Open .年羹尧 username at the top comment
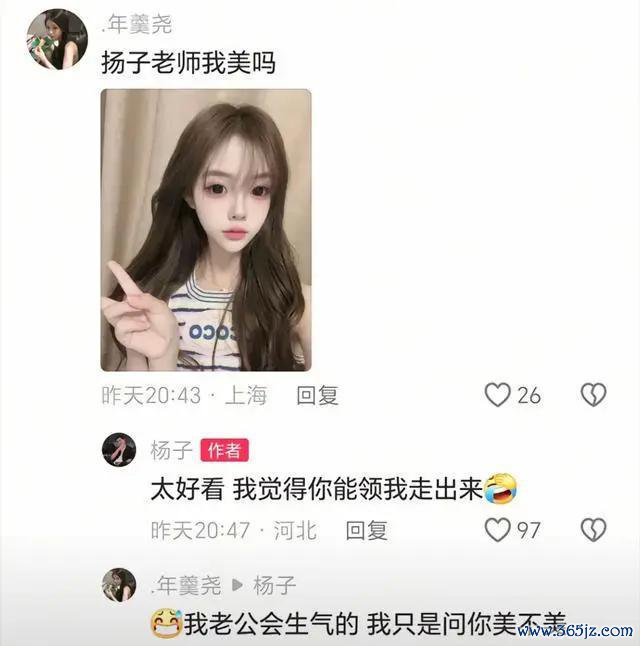 click(x=137, y=24)
